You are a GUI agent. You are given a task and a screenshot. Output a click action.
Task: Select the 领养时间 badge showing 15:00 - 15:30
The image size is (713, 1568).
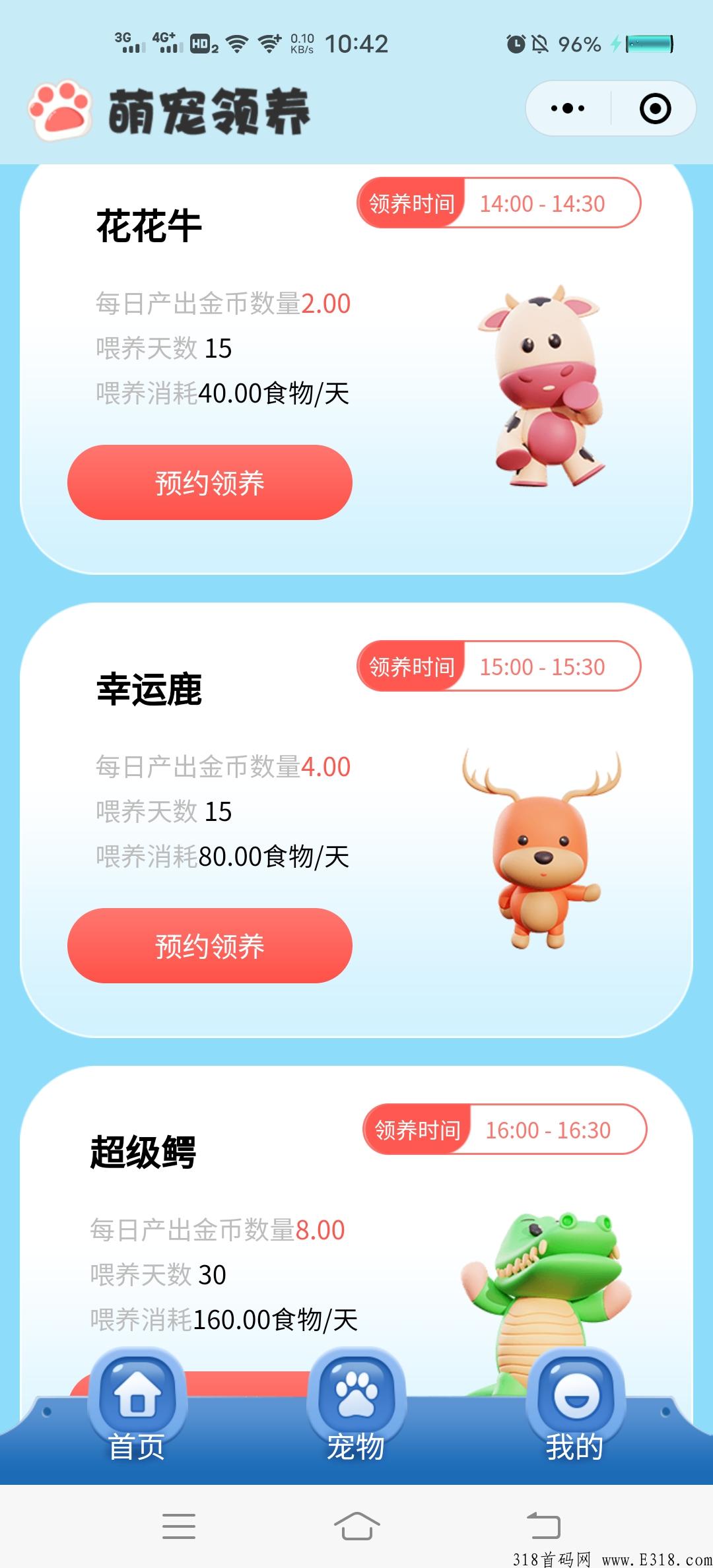[x=498, y=667]
